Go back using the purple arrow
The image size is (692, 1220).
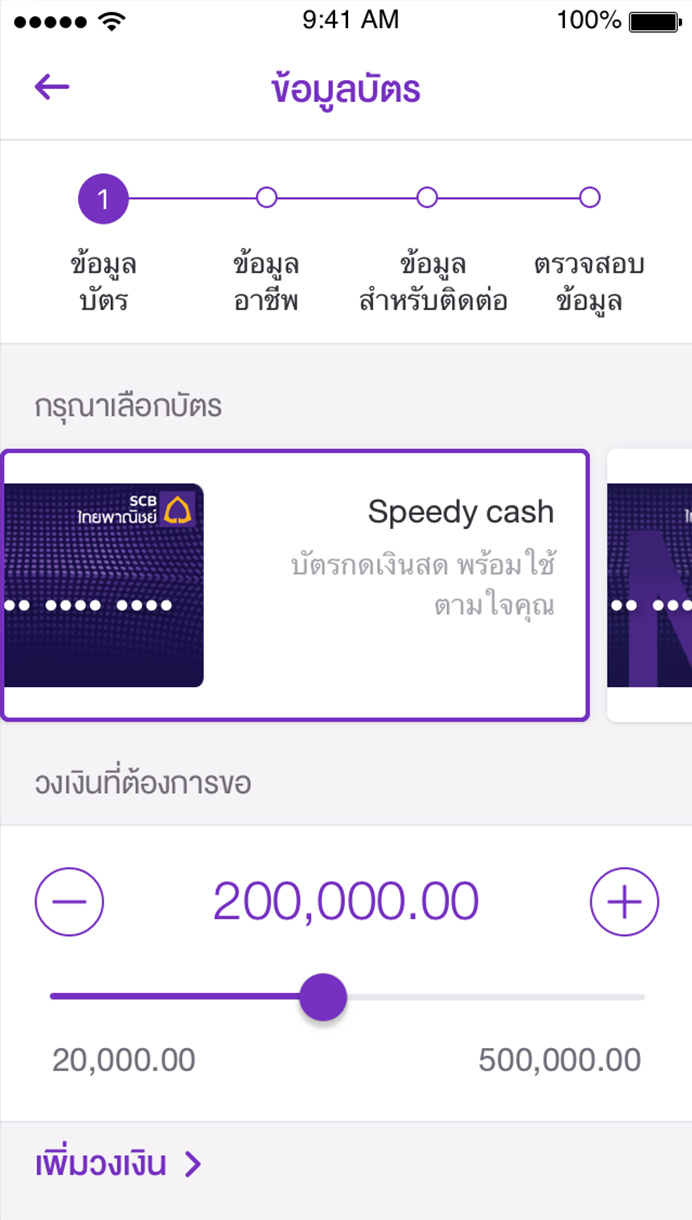point(52,87)
